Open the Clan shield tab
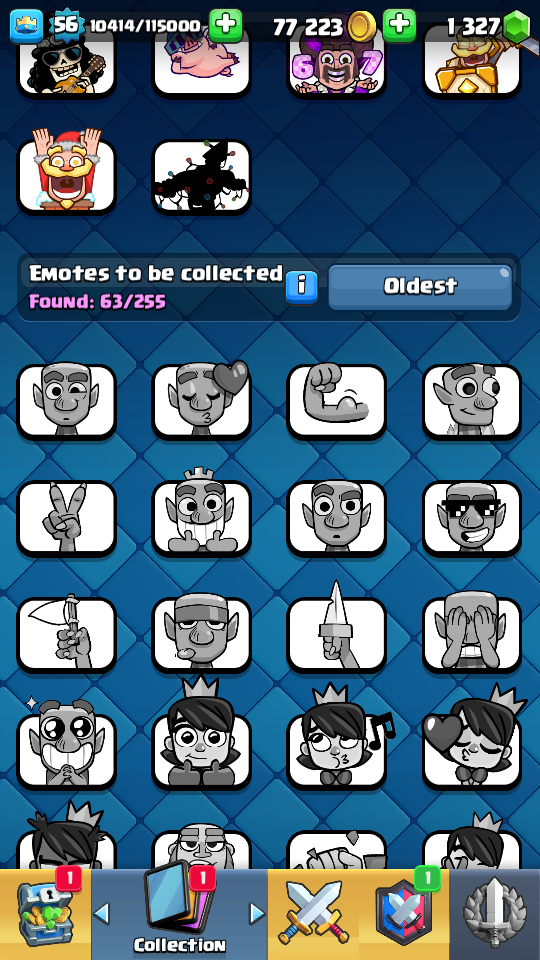 coord(404,914)
